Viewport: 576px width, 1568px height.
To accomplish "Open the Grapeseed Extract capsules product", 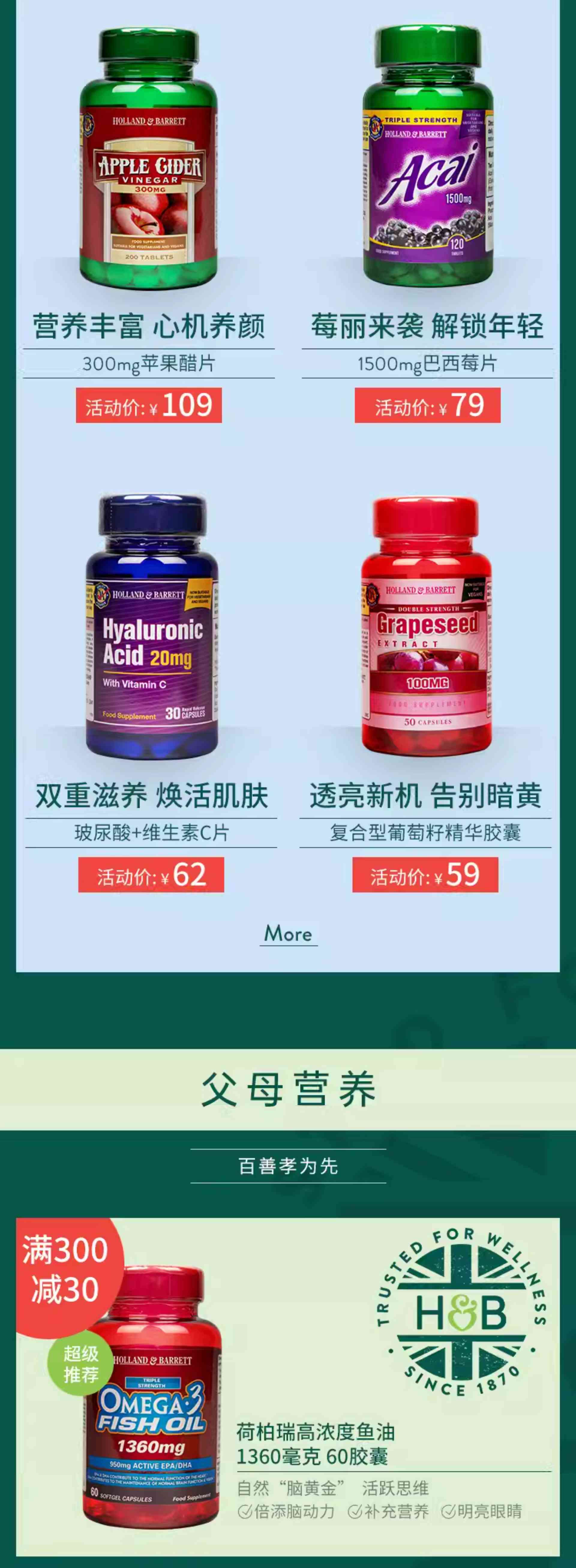I will [426, 627].
